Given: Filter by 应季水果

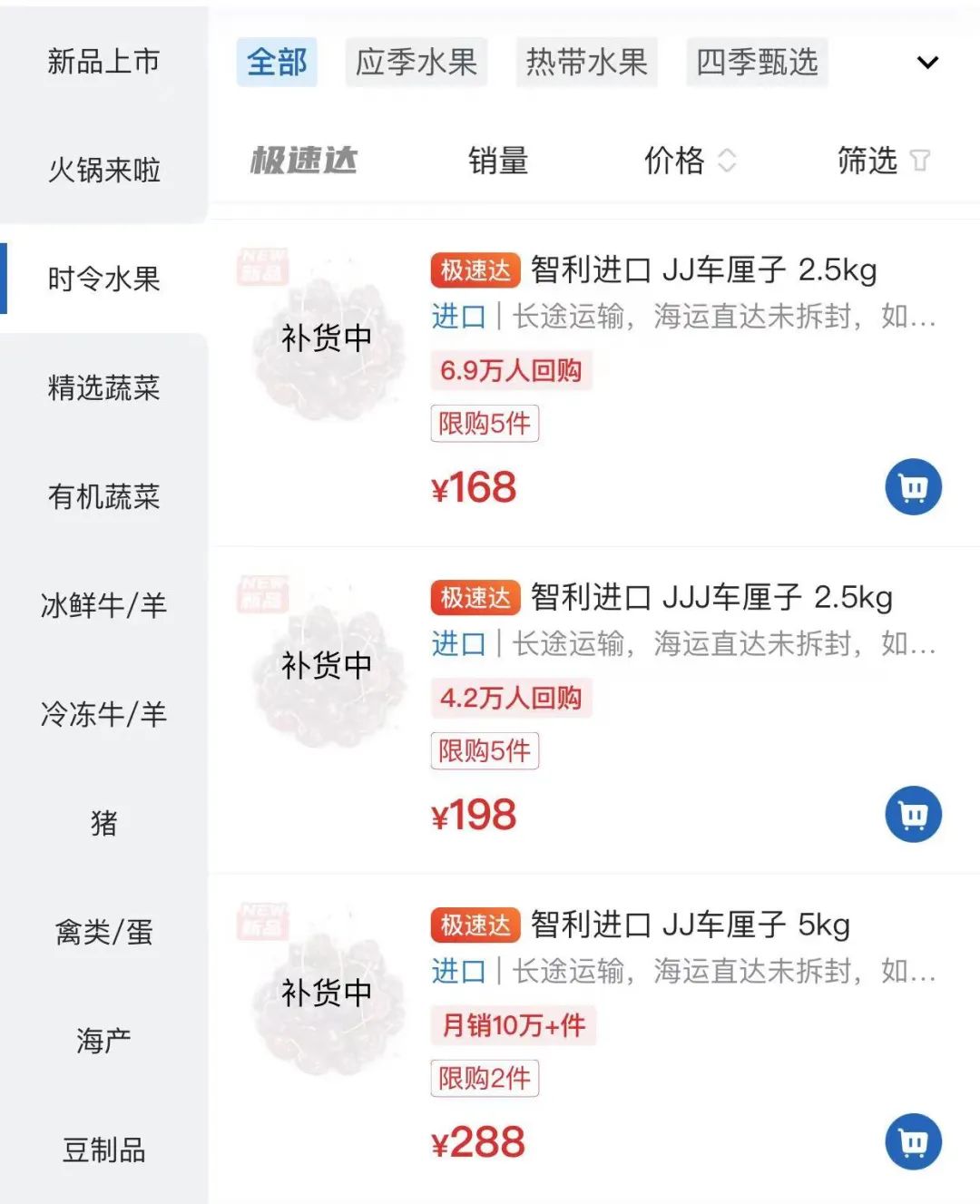Looking at the screenshot, I should [416, 63].
